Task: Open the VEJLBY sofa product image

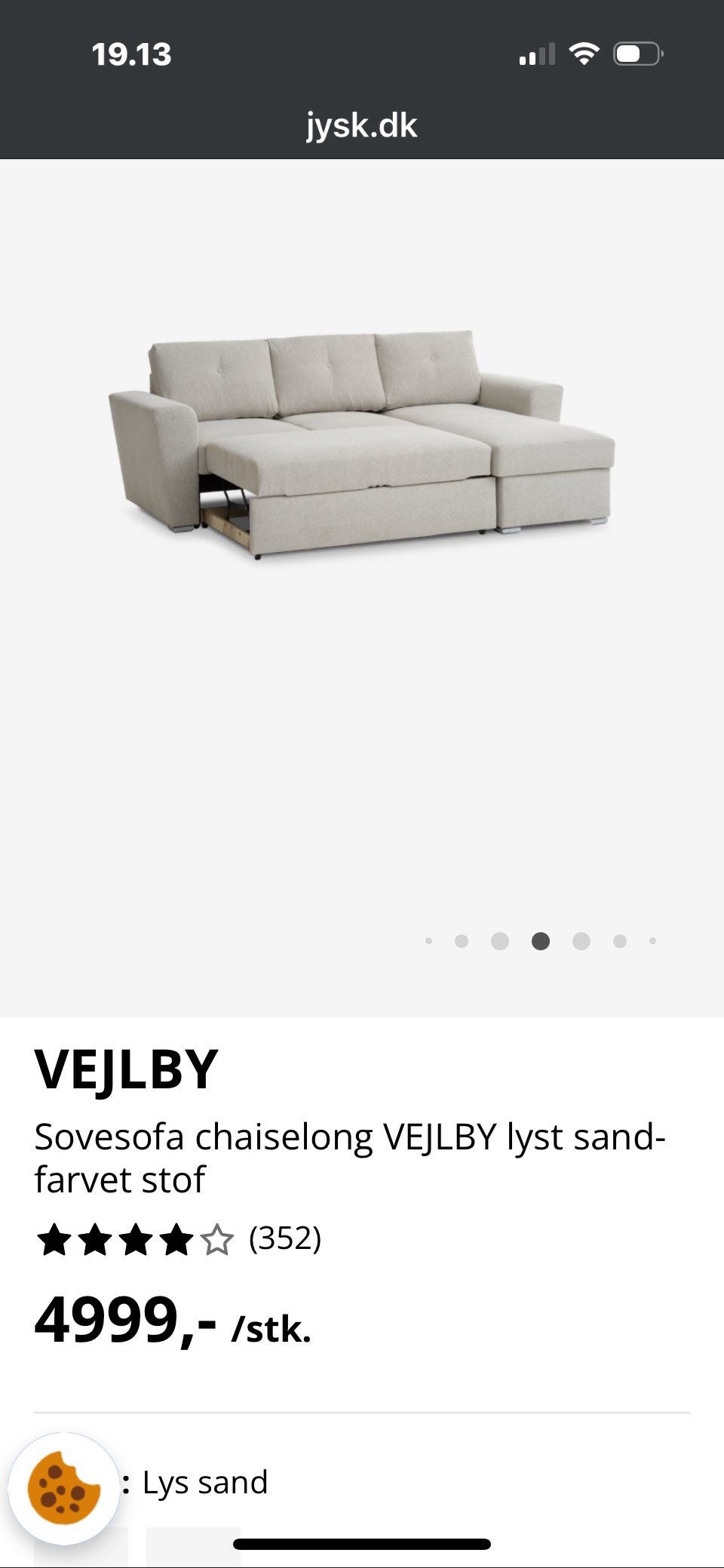Action: [x=362, y=445]
